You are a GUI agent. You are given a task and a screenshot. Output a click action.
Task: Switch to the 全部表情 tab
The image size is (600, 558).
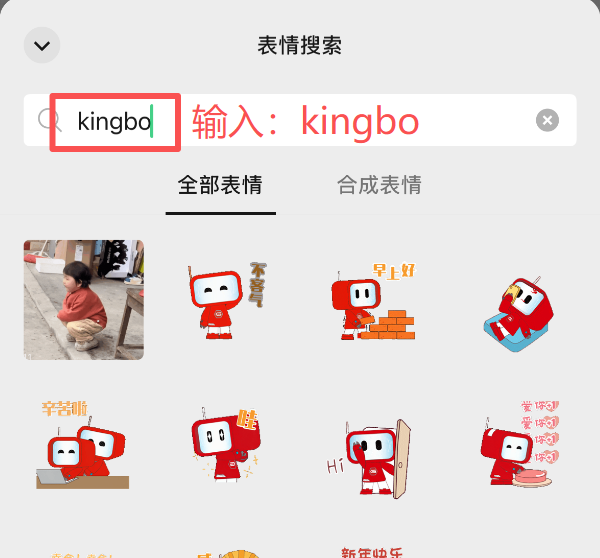point(220,185)
